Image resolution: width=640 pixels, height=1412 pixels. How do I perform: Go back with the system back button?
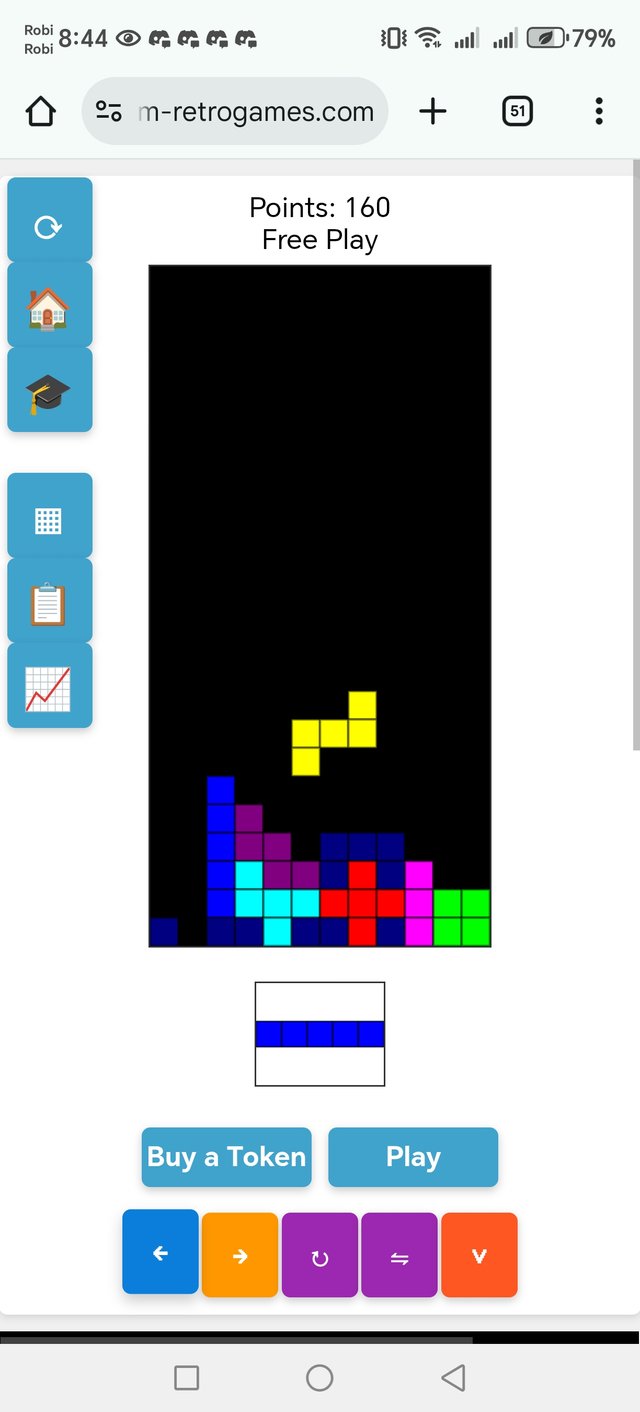coord(453,1378)
